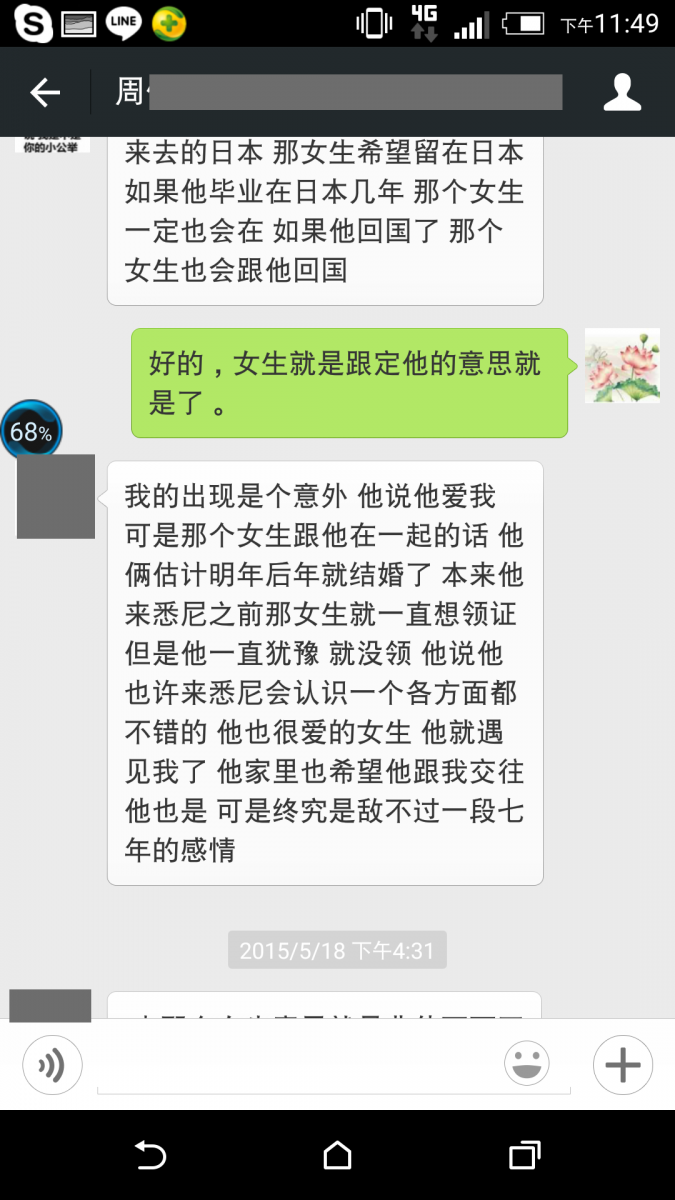This screenshot has height=1200, width=675.
Task: Tap the system home button
Action: pyautogui.click(x=337, y=1155)
